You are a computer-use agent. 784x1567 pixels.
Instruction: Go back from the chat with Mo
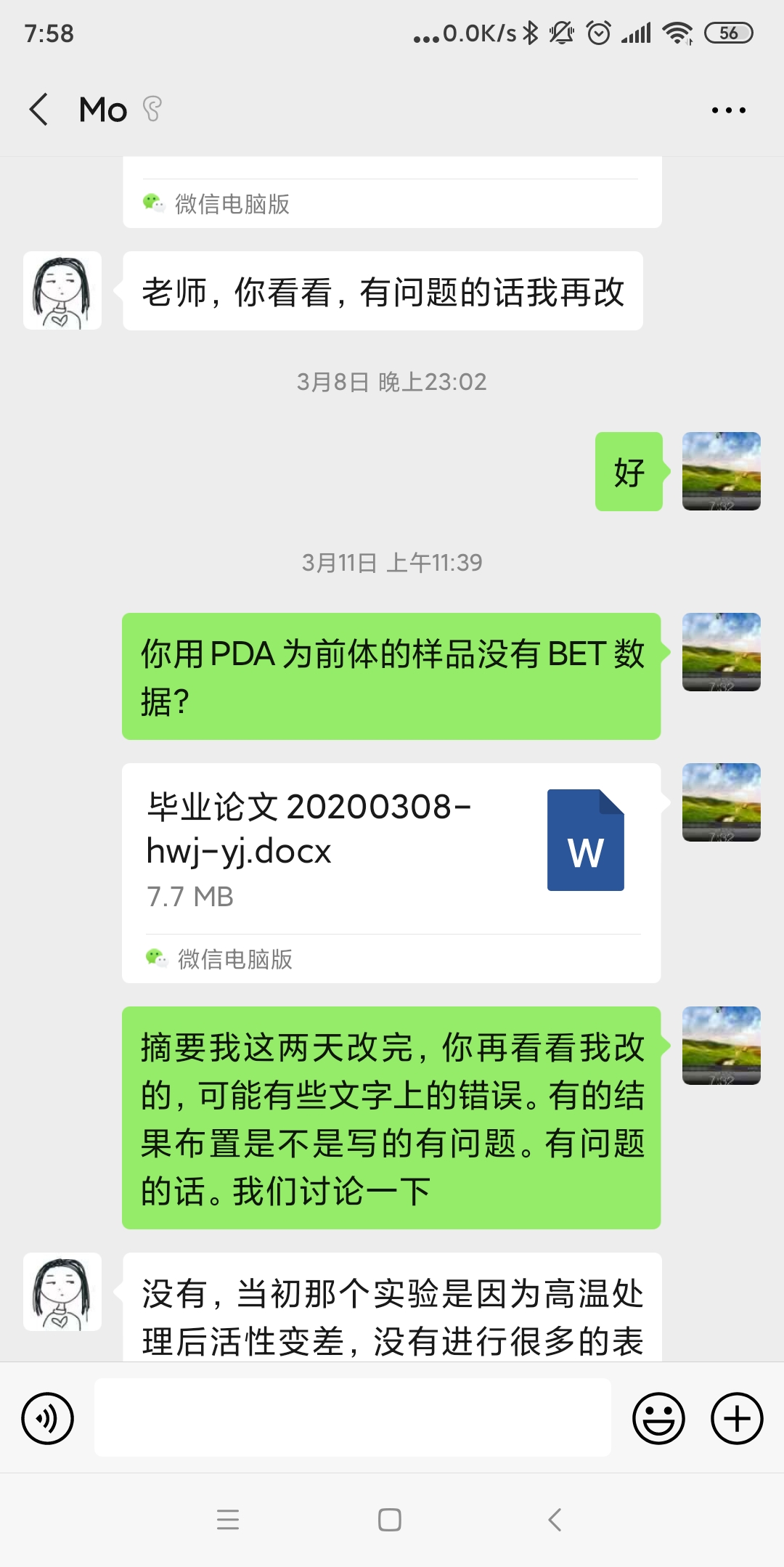(39, 110)
